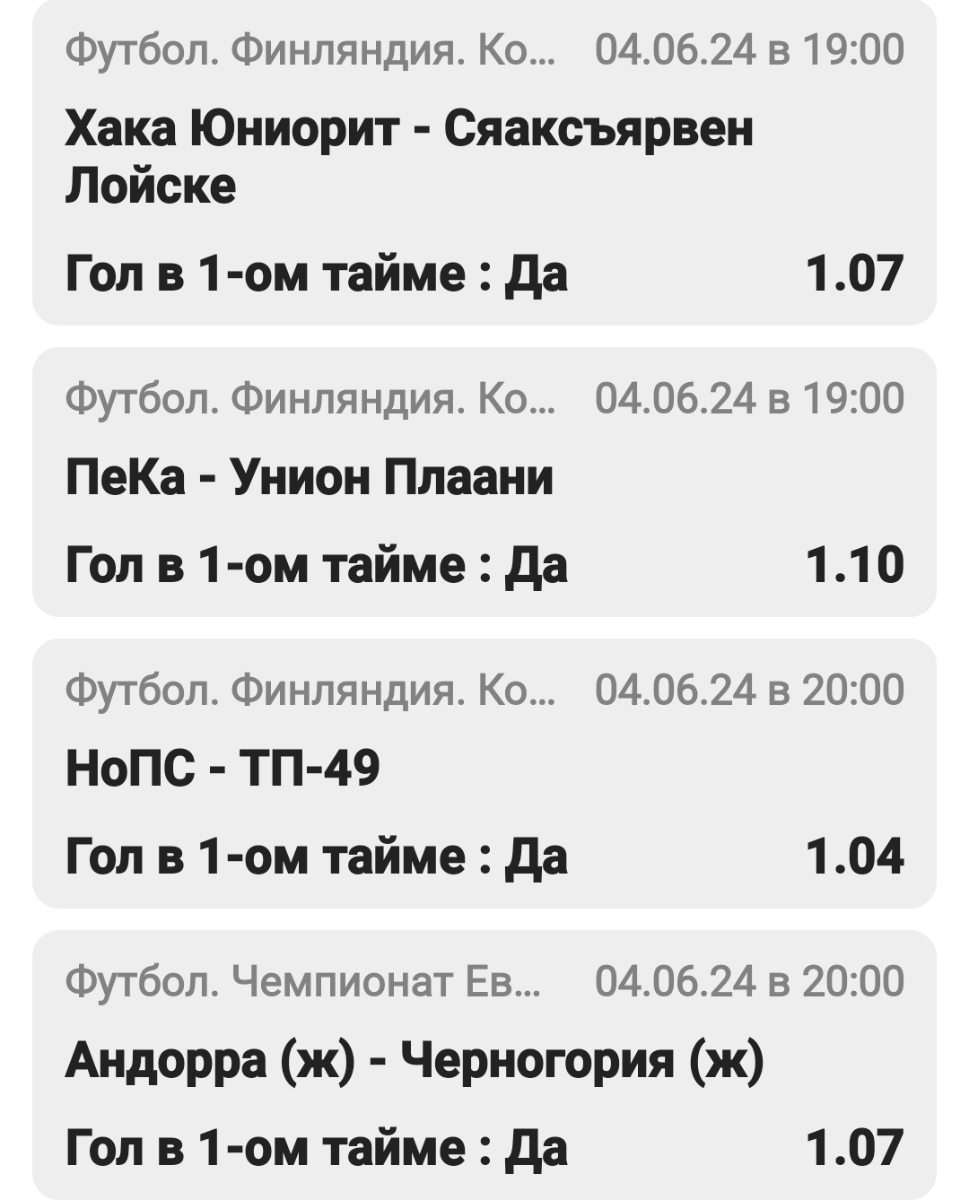The width and height of the screenshot is (969, 1200).
Task: Open the Хака Юниорит - Сяаксъярвен Лойске bet card
Action: pyautogui.click(x=484, y=160)
